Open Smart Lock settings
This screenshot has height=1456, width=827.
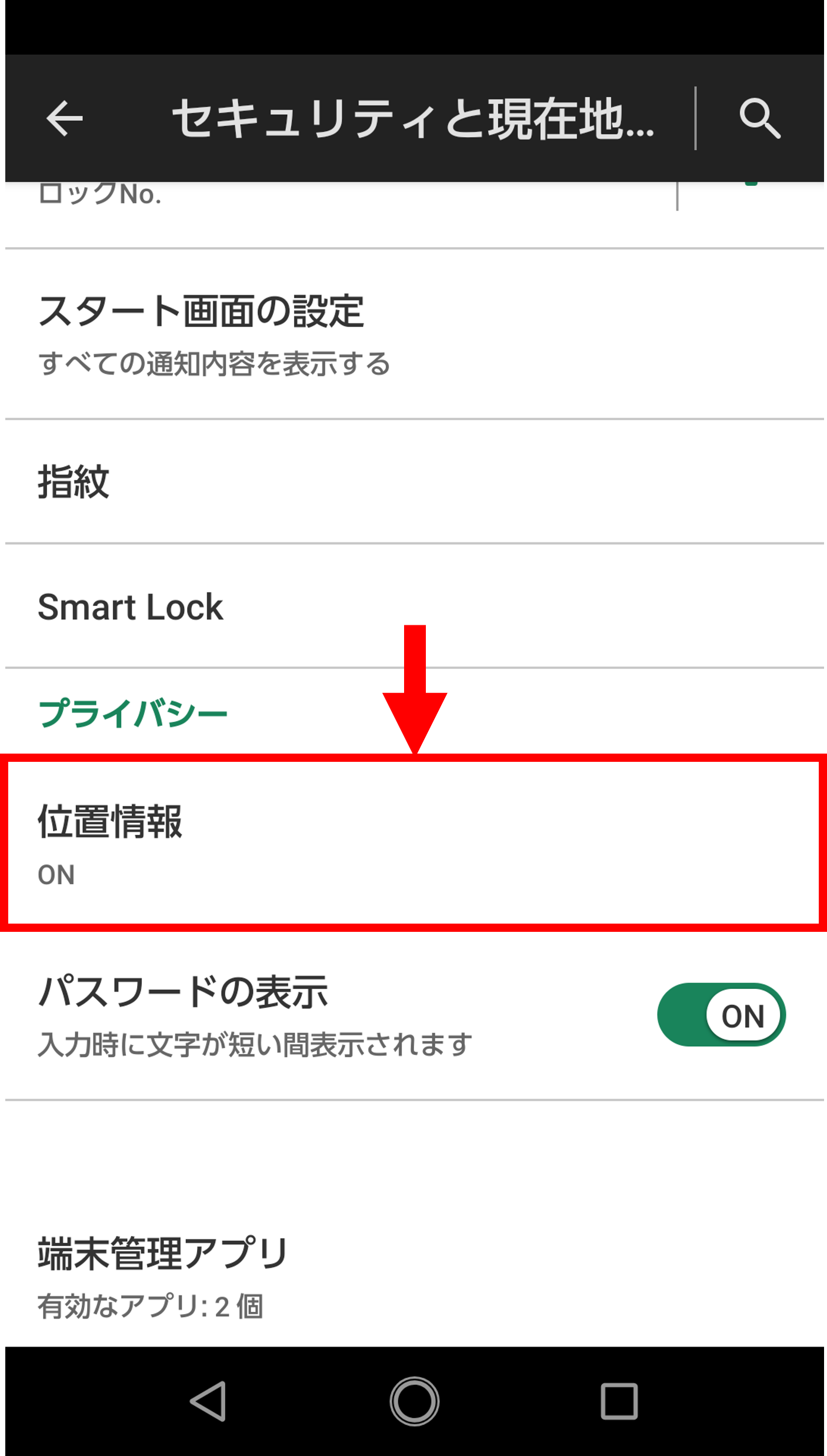coord(415,606)
